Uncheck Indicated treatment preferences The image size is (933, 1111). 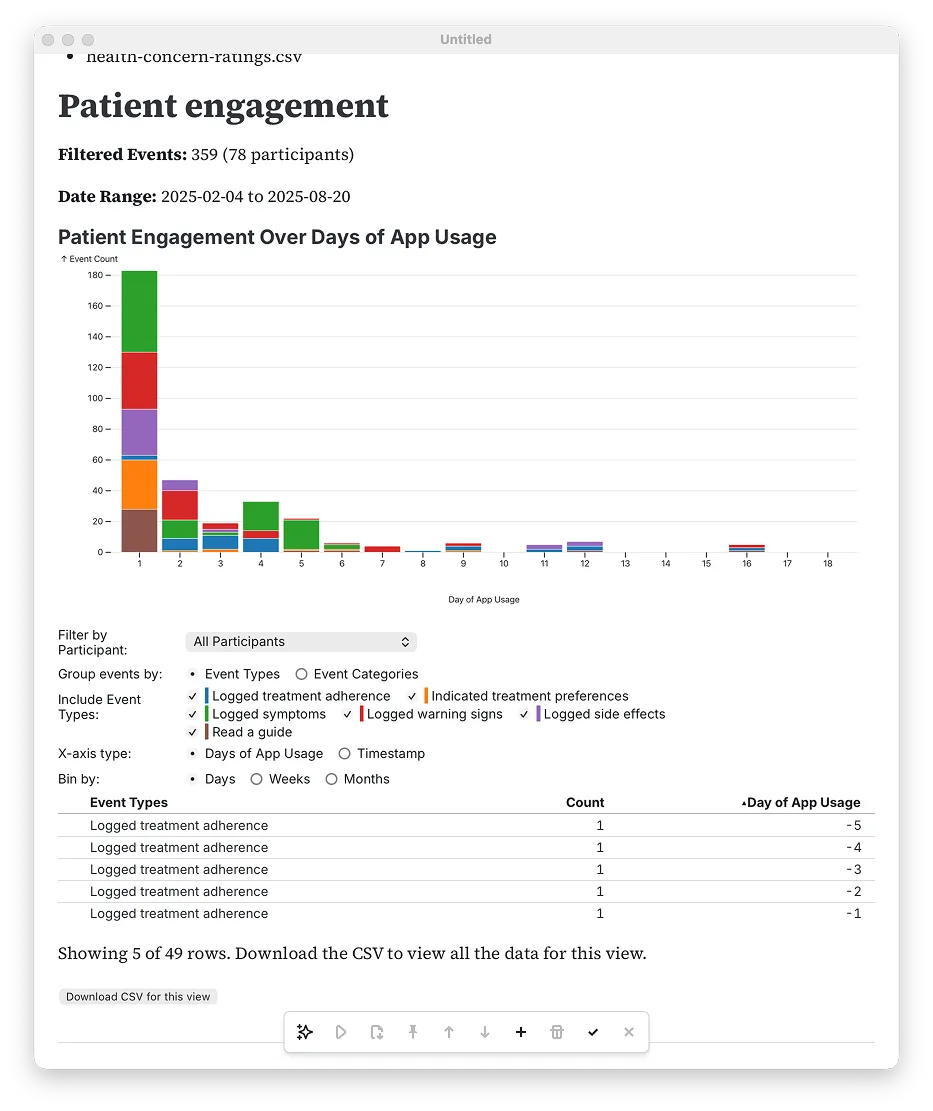click(412, 696)
